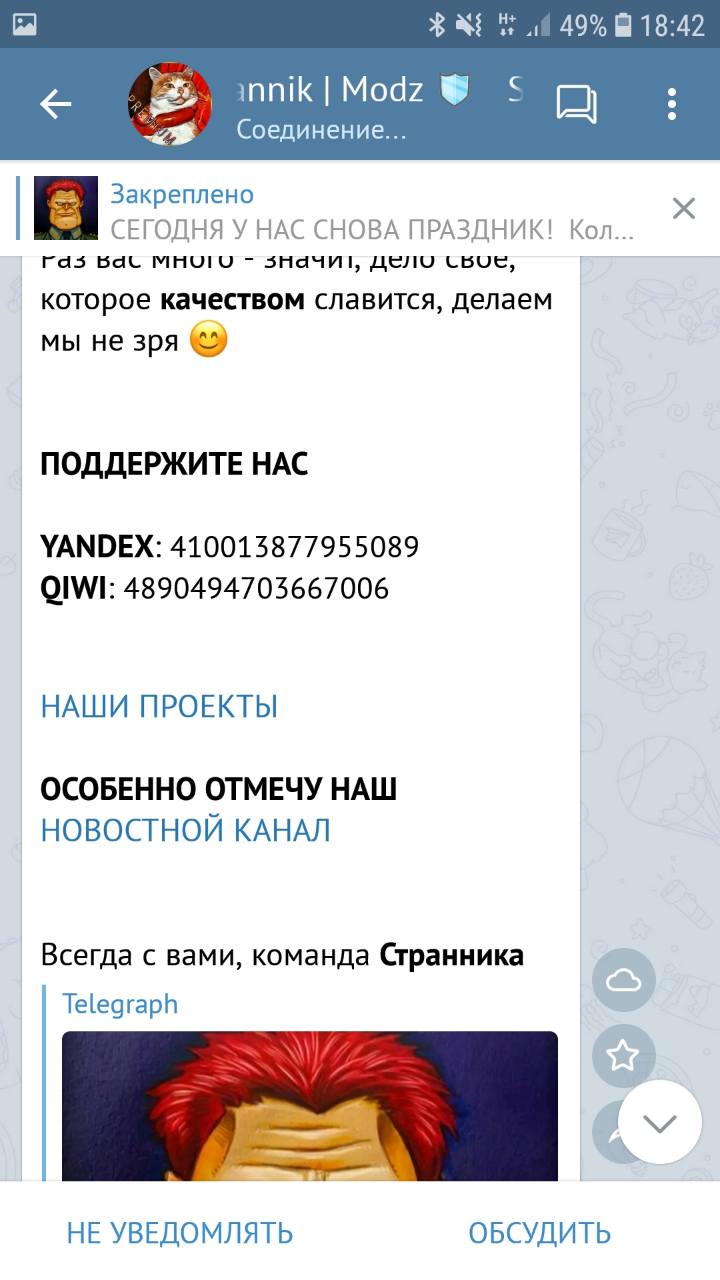Open the Telegraph preview link
Screen dimensions: 720x1280
tap(120, 1003)
